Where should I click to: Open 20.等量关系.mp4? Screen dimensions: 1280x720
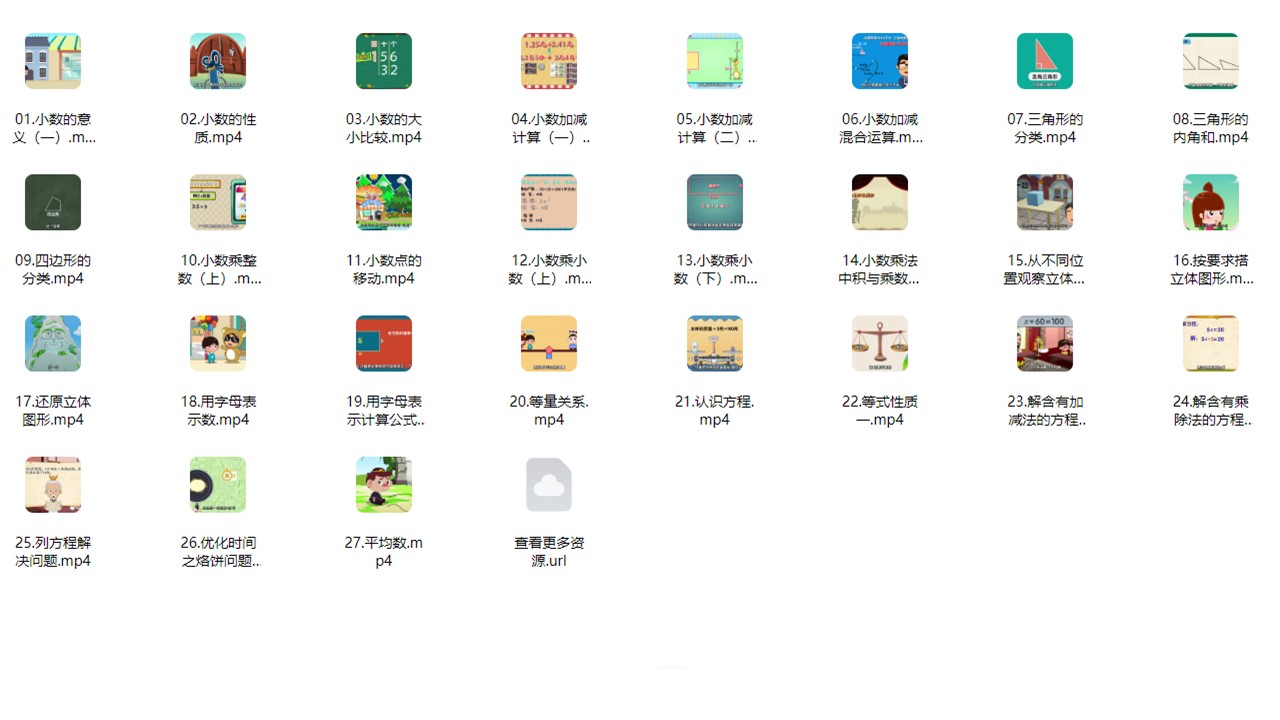point(549,344)
